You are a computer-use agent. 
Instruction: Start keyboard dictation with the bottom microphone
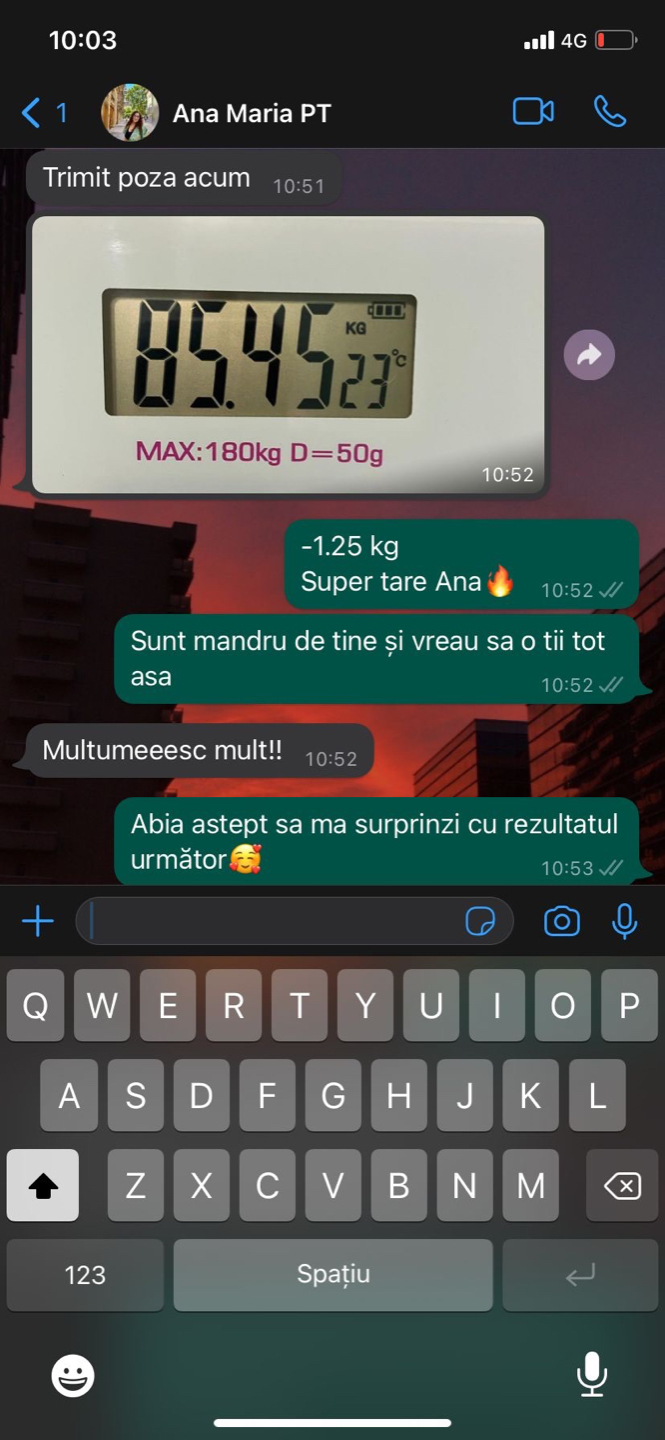pos(592,1374)
